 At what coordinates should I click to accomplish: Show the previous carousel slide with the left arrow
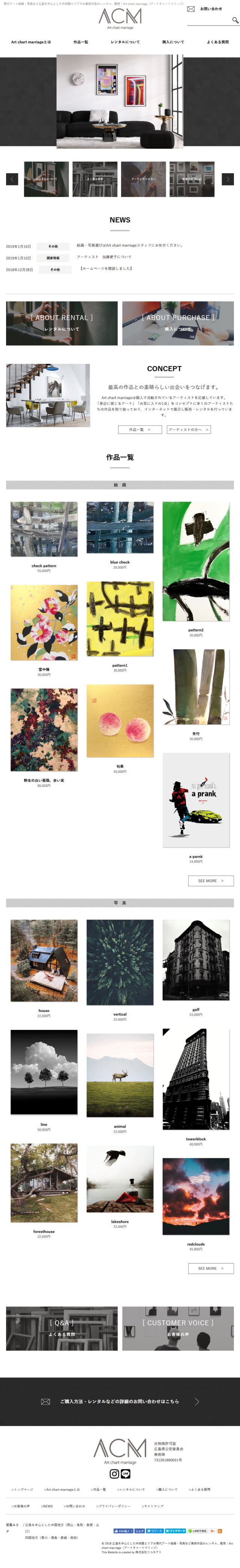(x=12, y=179)
